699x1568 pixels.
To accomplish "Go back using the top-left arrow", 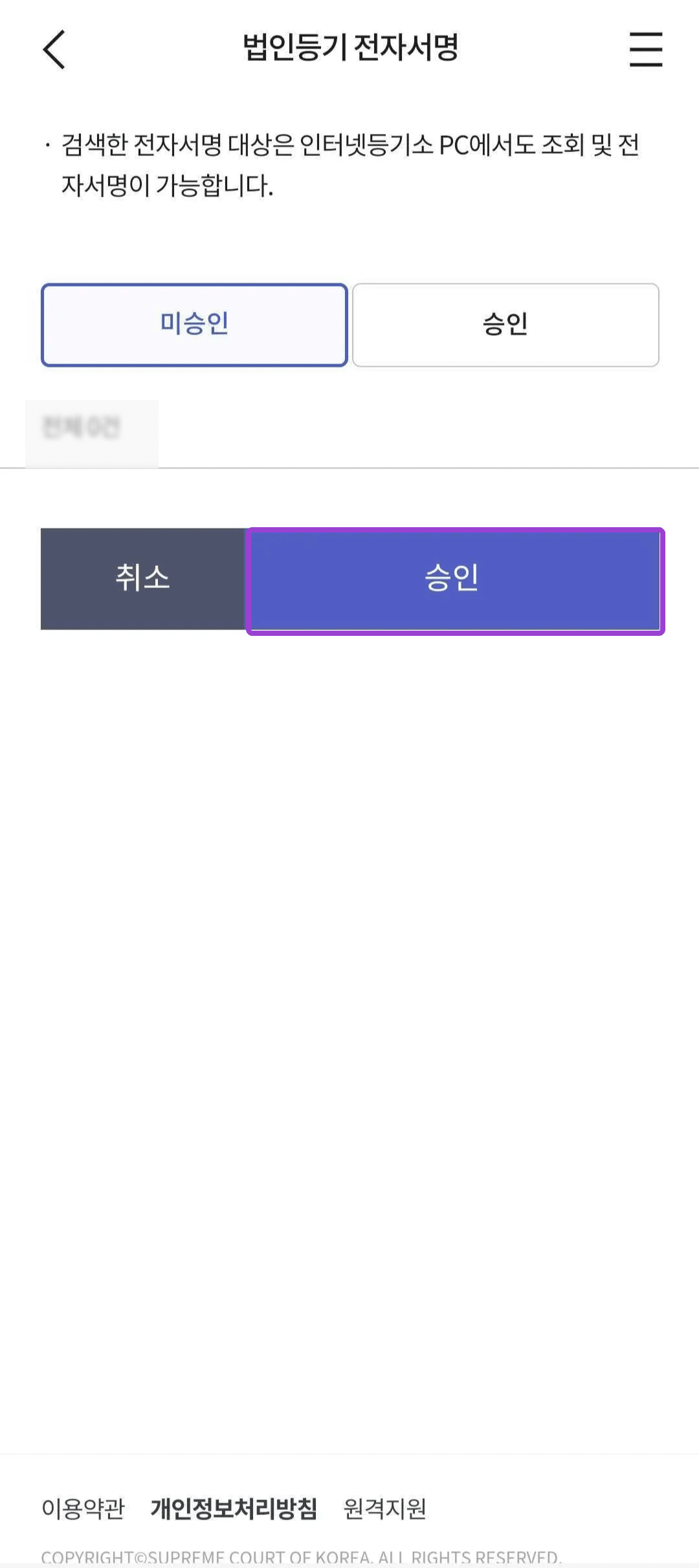I will click(x=54, y=49).
